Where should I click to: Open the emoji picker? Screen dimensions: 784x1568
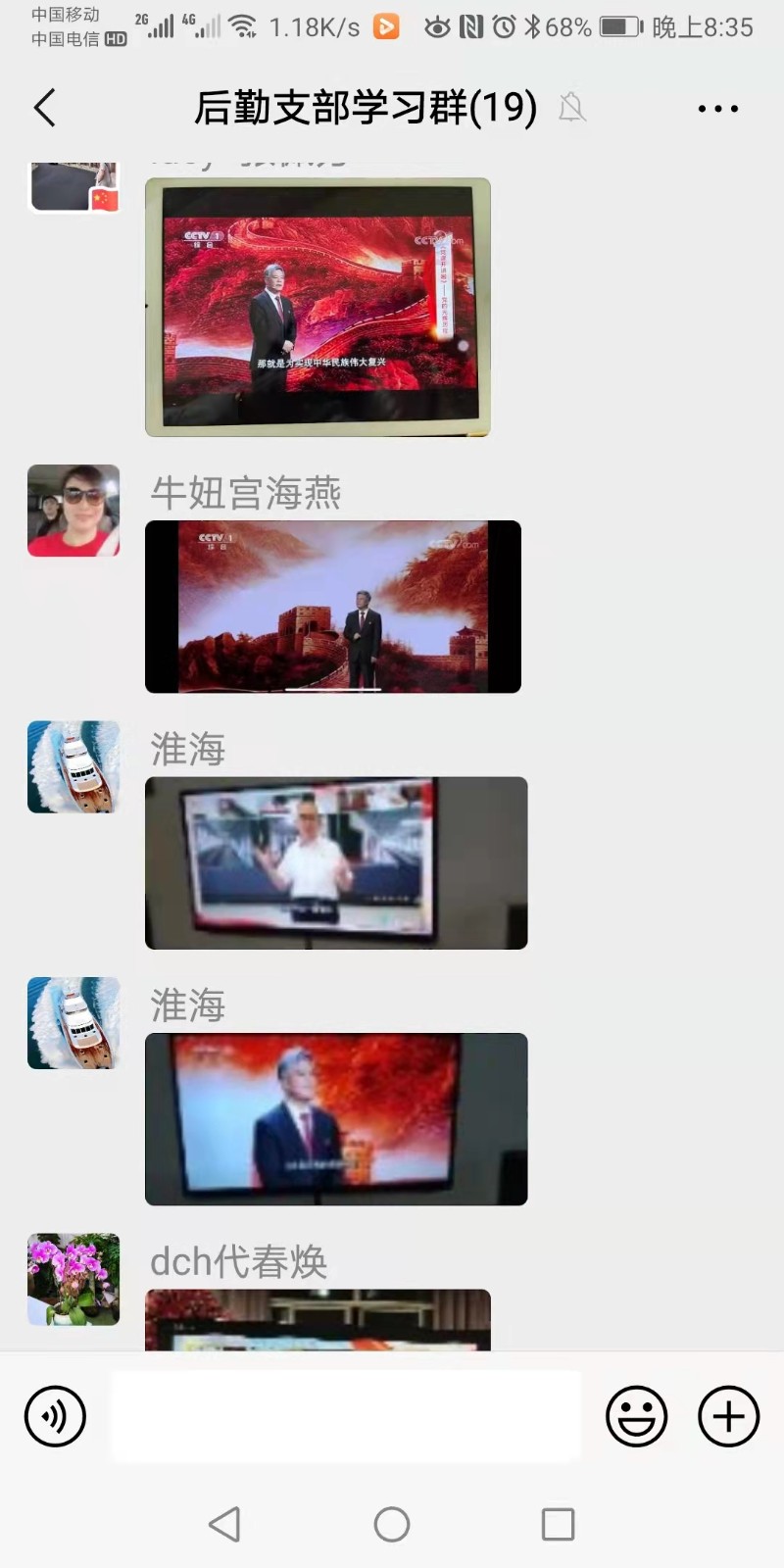coord(636,1416)
